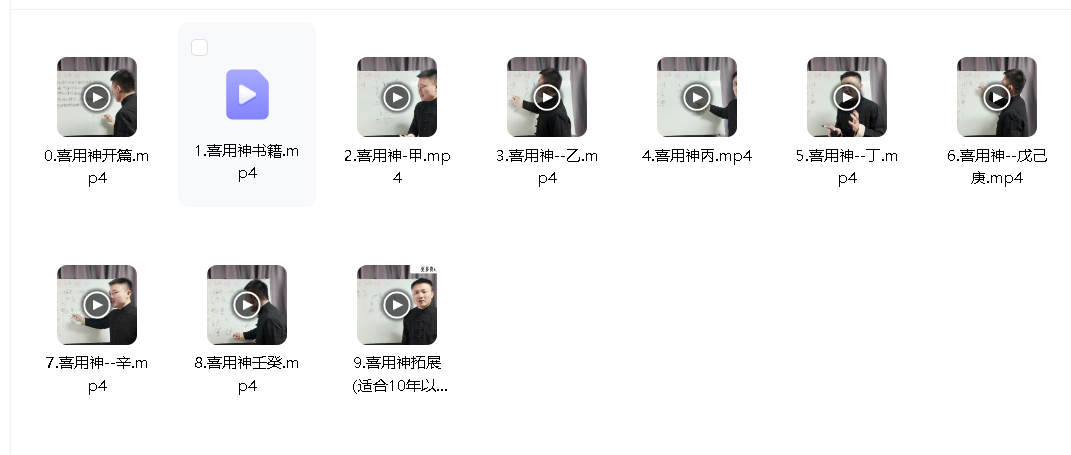Viewport: 1071px width, 455px height.
Task: Open the video 7.喜用神--辛.mp4
Action: pyautogui.click(x=97, y=305)
